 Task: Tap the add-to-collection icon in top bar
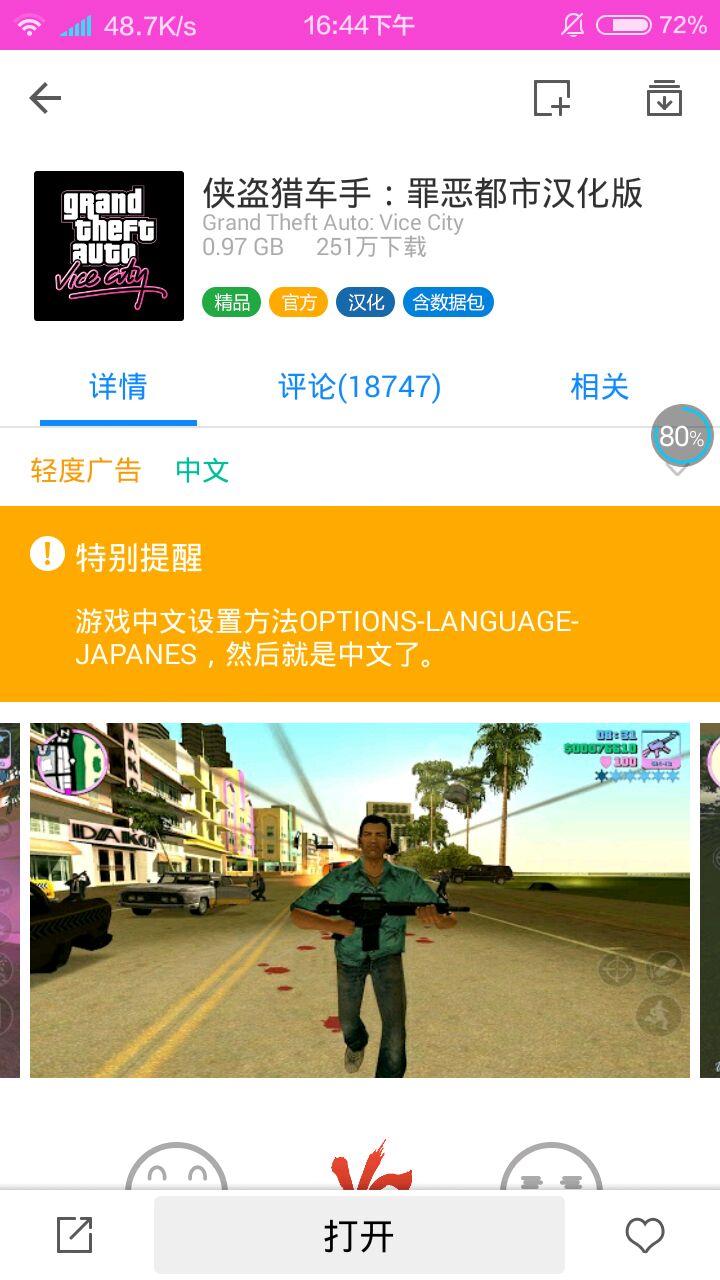(551, 98)
